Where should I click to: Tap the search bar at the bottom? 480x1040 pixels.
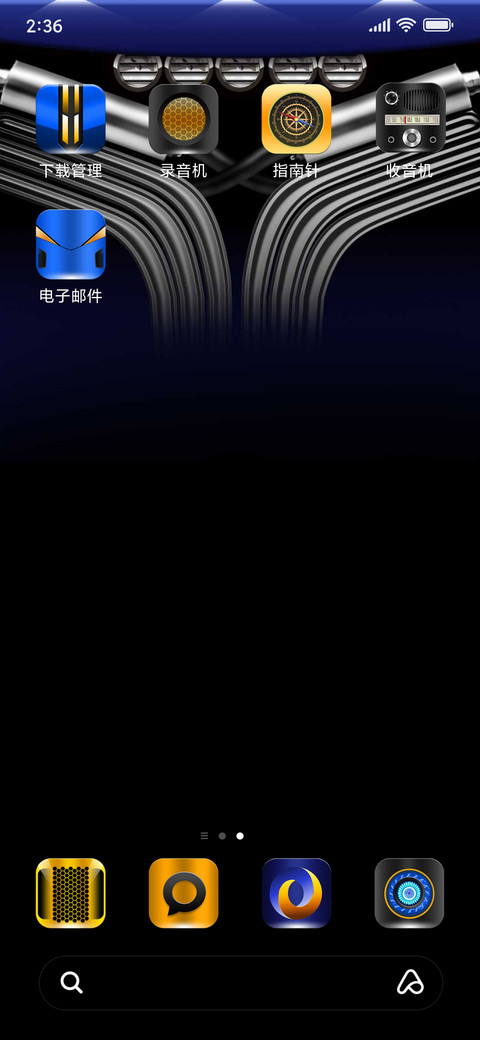click(x=241, y=983)
